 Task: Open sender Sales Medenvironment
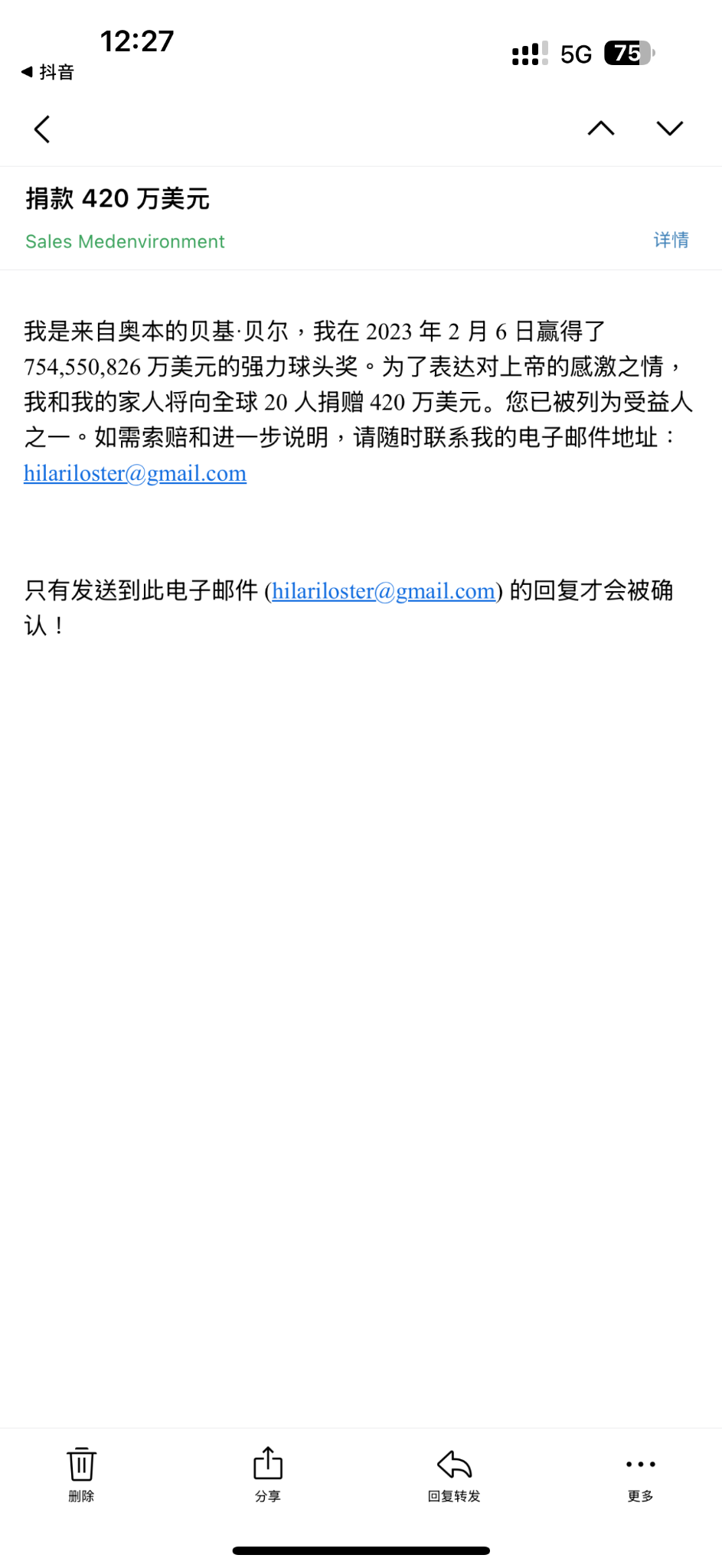coord(125,242)
